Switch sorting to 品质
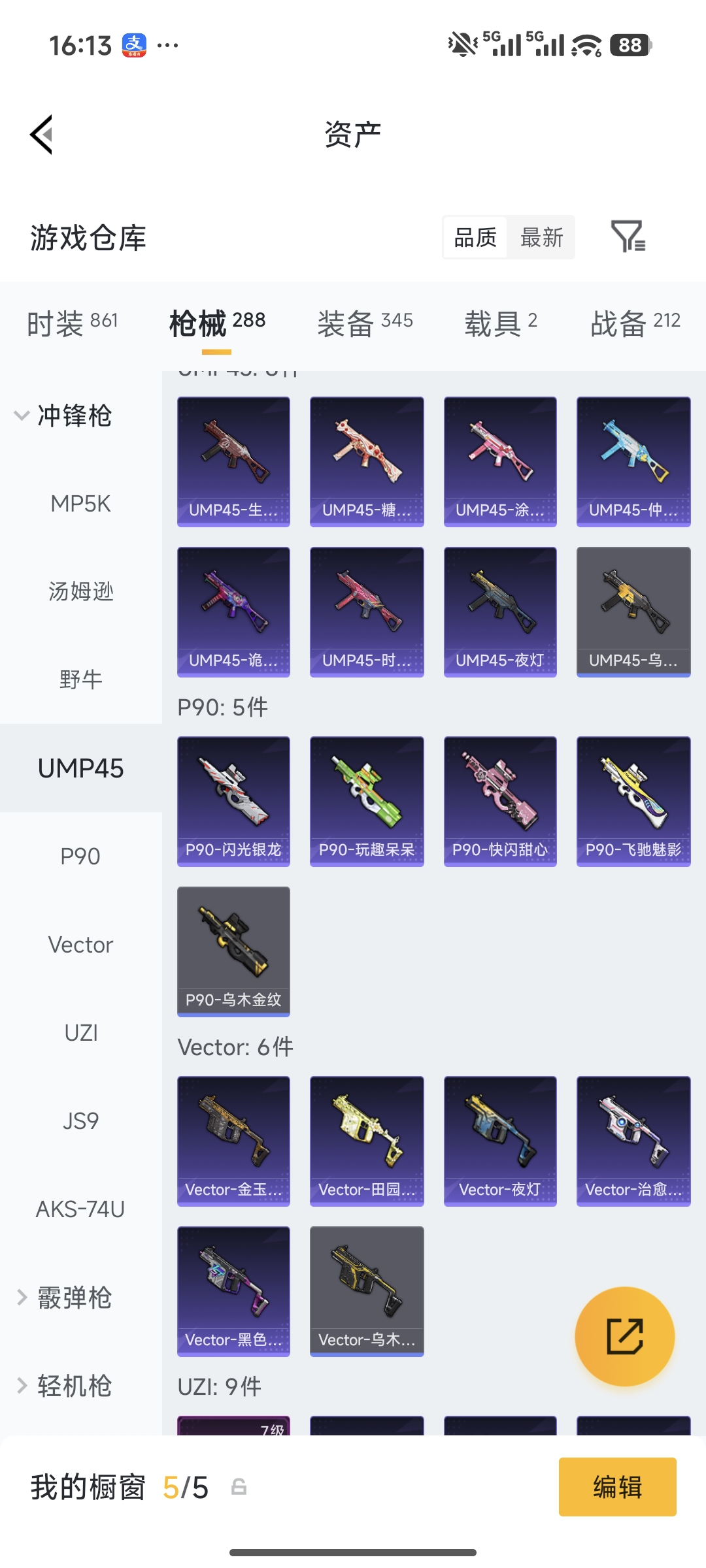706x1568 pixels. point(475,238)
